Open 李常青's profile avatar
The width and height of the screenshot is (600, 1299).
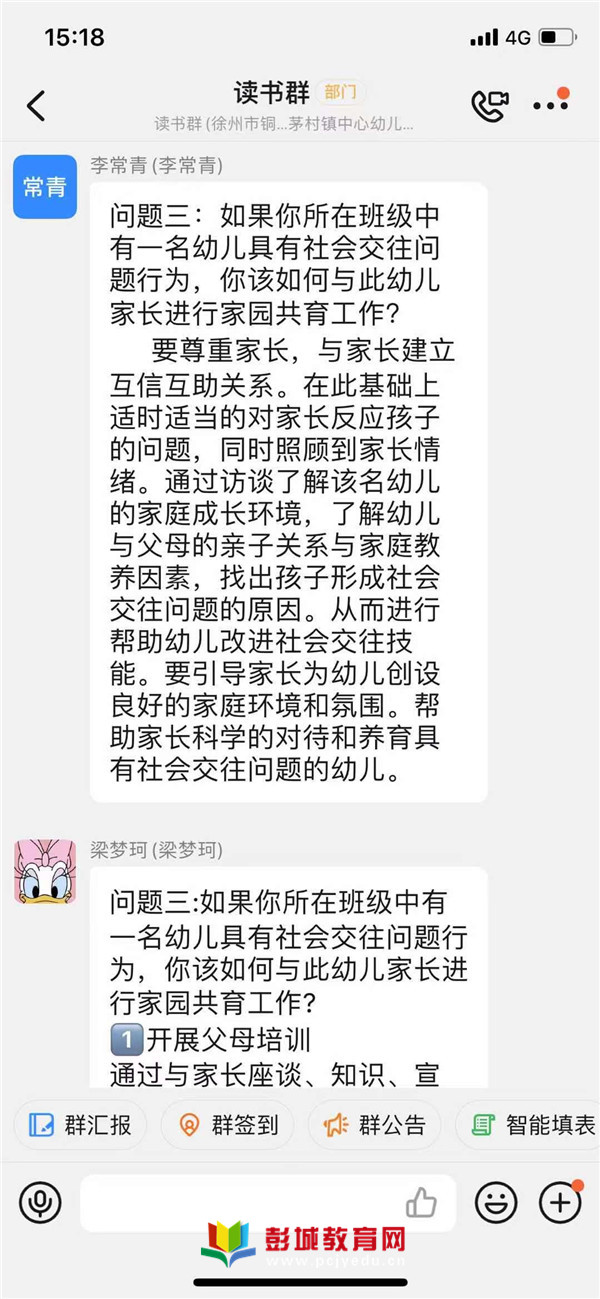pyautogui.click(x=45, y=186)
